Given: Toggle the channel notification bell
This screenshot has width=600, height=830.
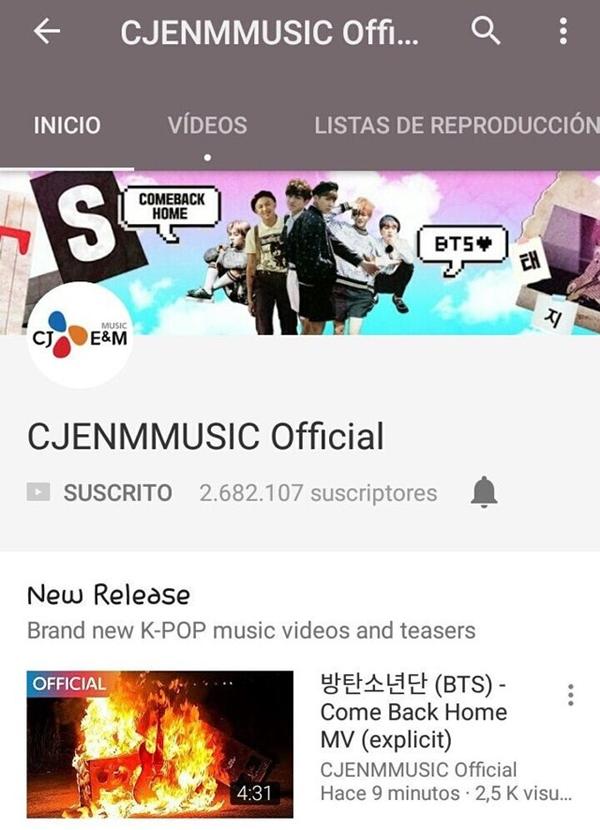Looking at the screenshot, I should 484,492.
